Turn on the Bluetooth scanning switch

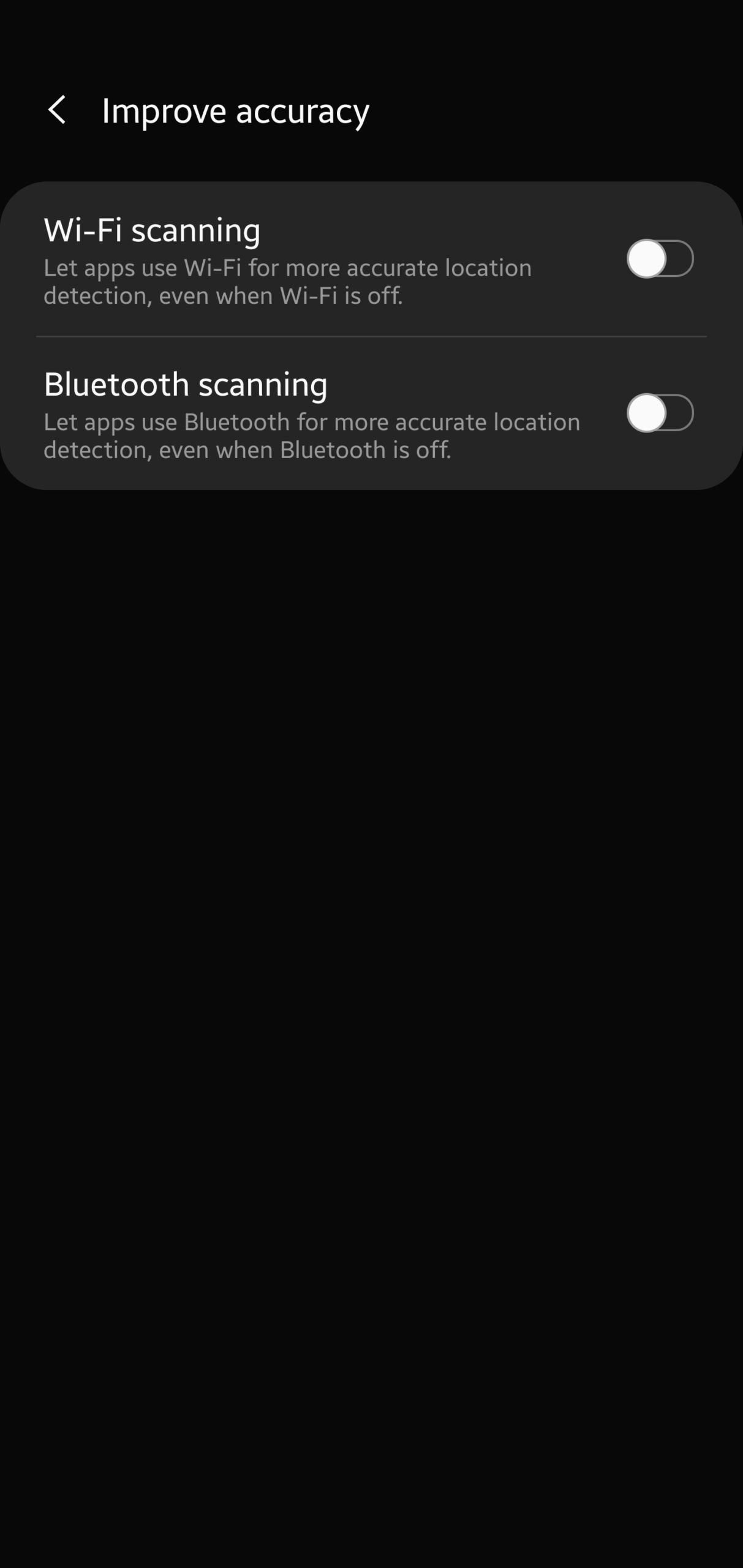660,413
